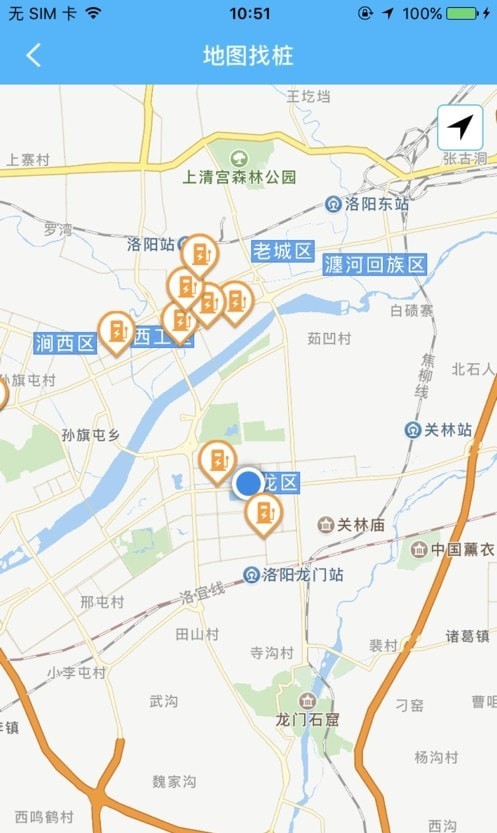The image size is (497, 833).
Task: Go back from 地图找桩 screen
Action: [x=33, y=55]
